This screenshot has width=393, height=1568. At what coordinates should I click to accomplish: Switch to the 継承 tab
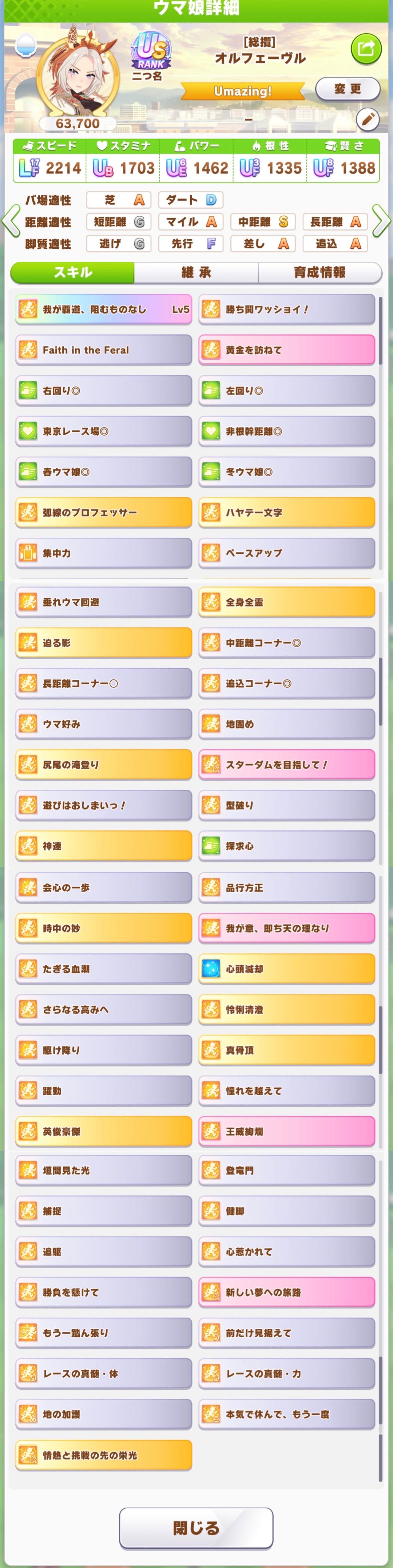click(196, 272)
